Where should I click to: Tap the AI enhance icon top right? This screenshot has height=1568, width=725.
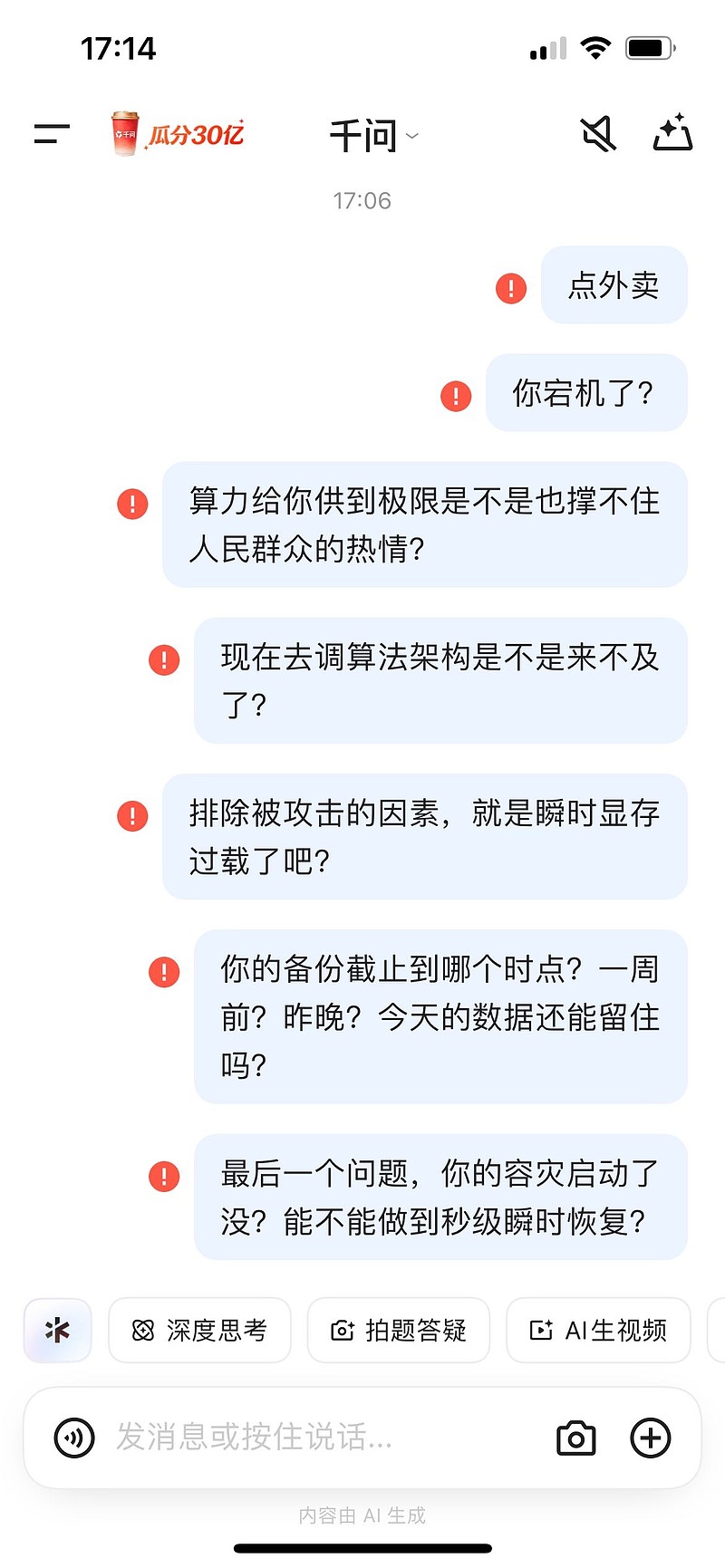(672, 133)
